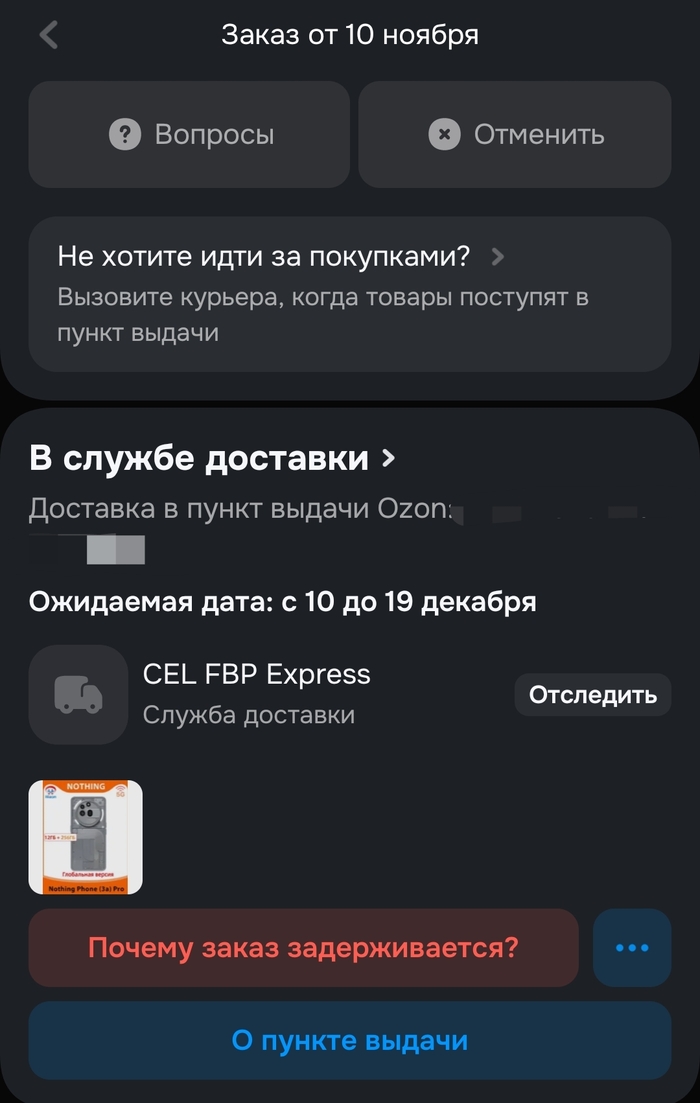
Task: Tap Отменить to cancel the order
Action: 515,134
